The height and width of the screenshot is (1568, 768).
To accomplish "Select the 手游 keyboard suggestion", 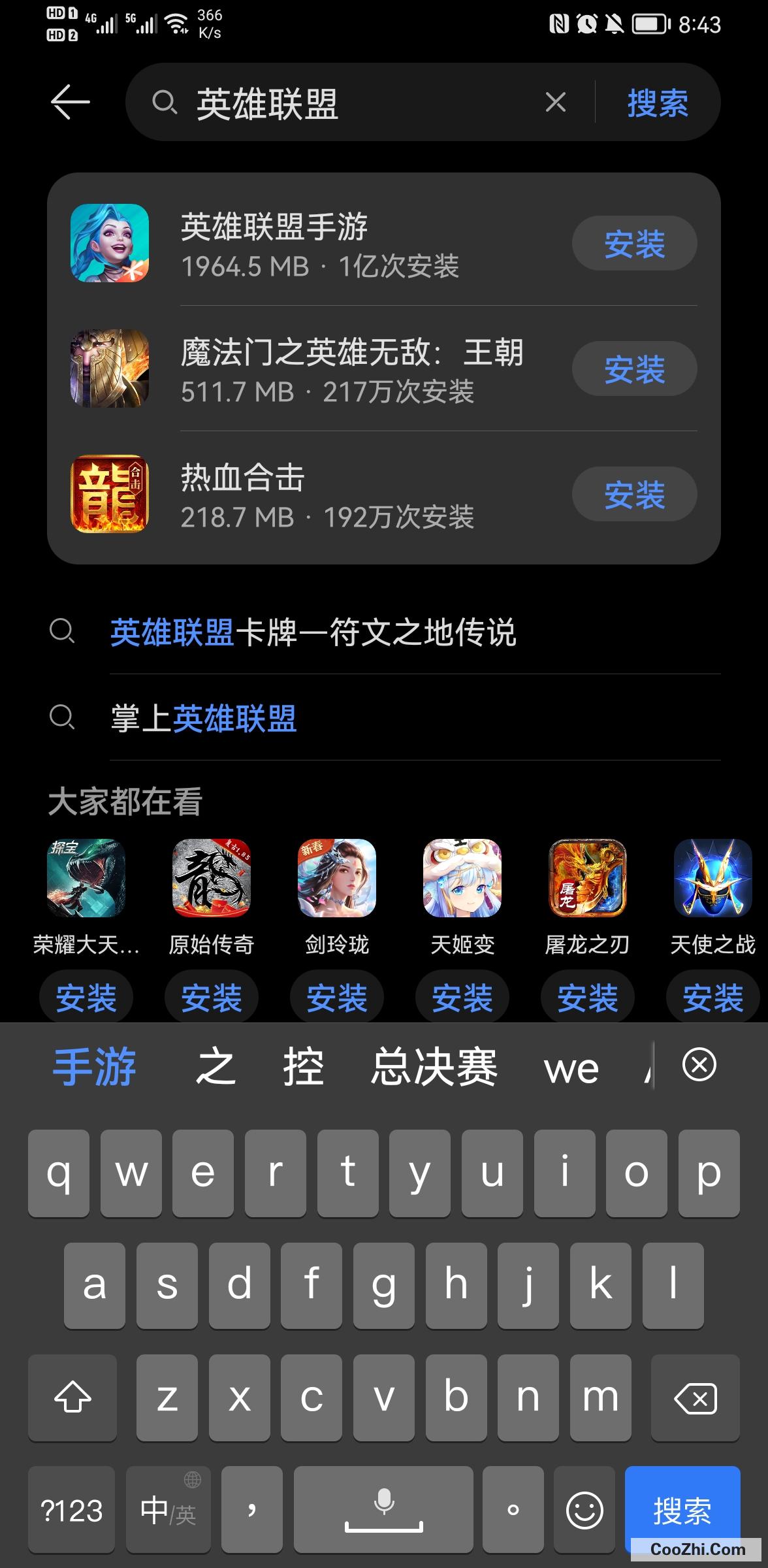I will (x=94, y=1065).
